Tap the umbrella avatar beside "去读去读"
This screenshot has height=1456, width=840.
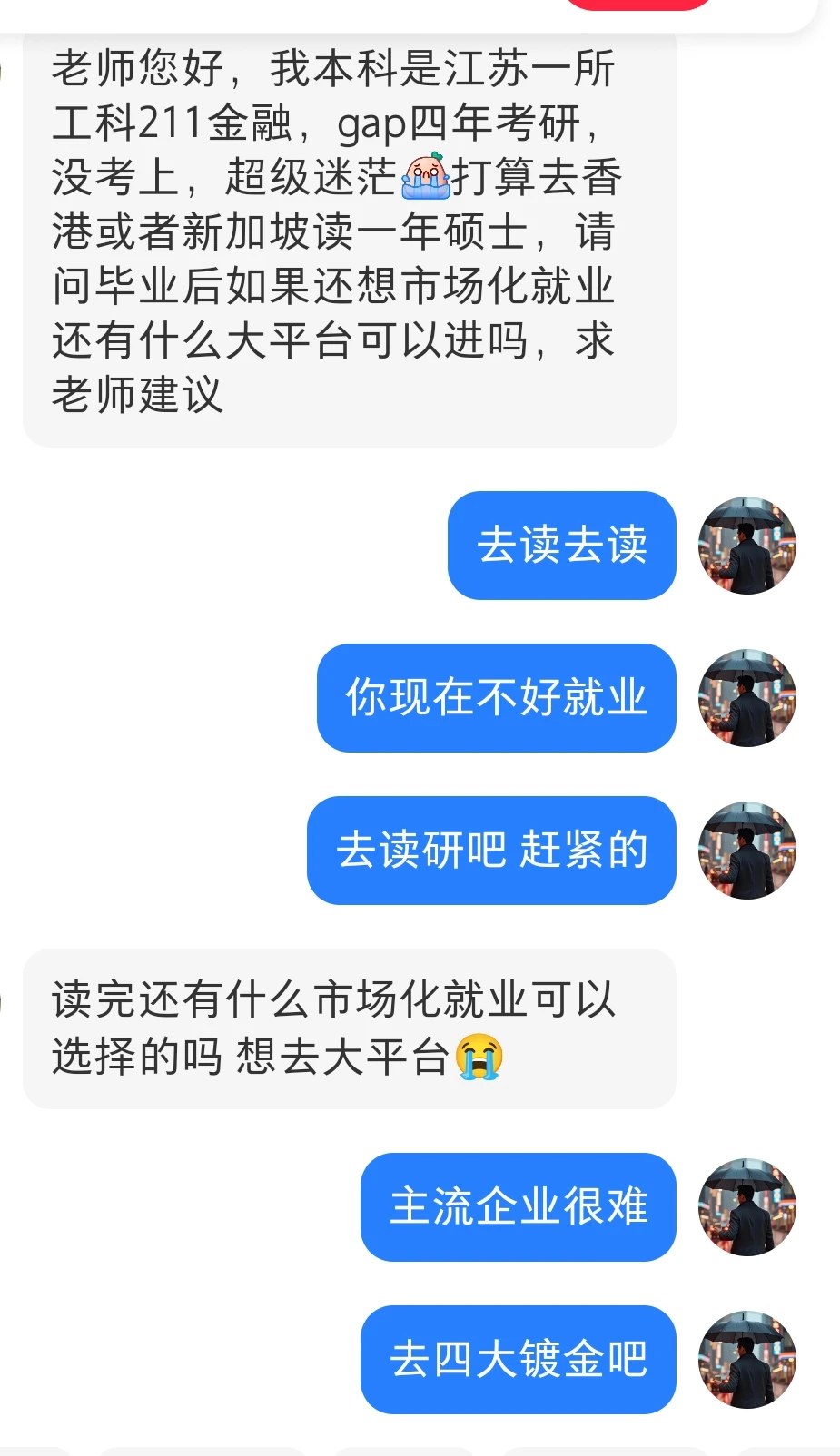point(746,546)
